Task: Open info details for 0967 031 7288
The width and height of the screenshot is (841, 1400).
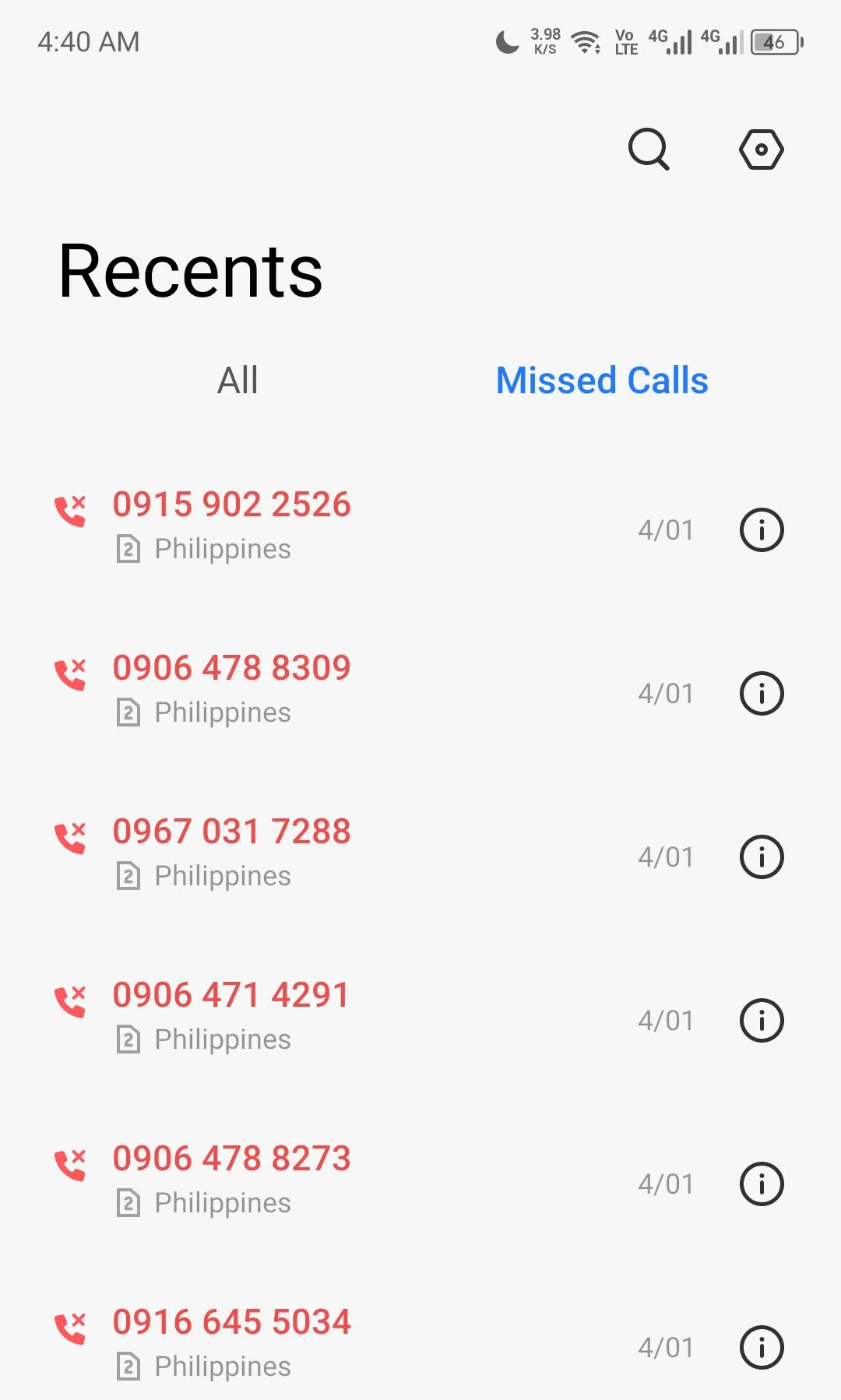Action: coord(761,857)
